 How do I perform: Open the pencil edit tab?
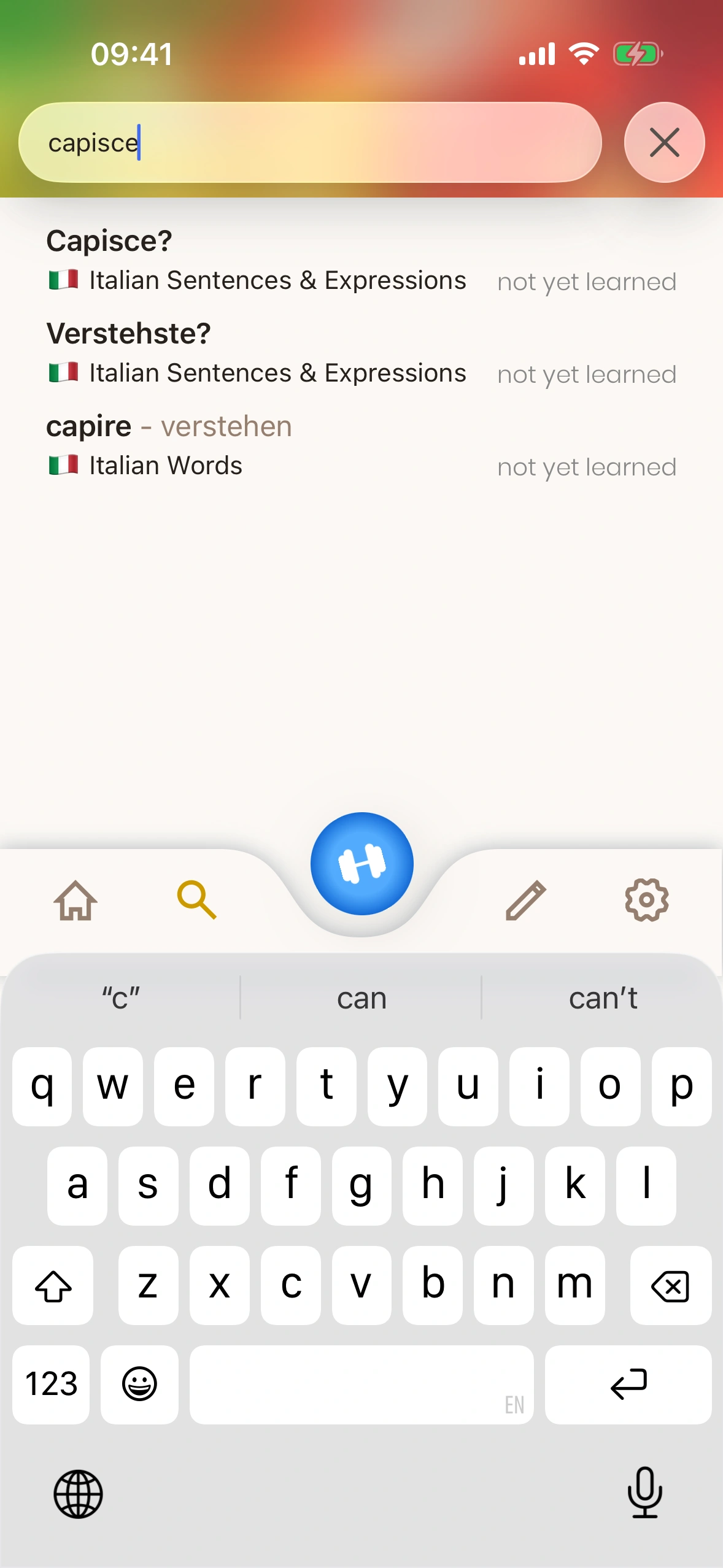coord(526,901)
